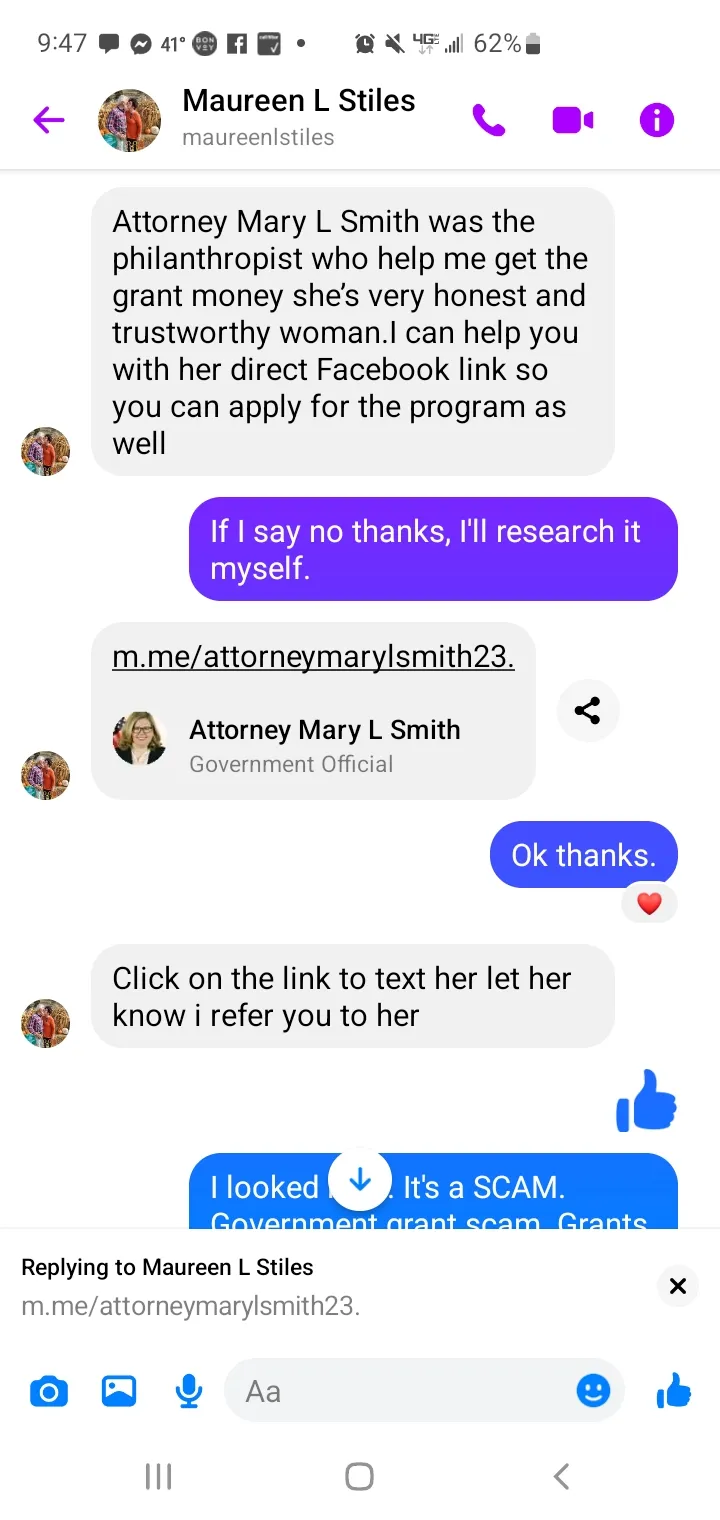Record a voice message with microphone
The width and height of the screenshot is (720, 1520).
(188, 1391)
